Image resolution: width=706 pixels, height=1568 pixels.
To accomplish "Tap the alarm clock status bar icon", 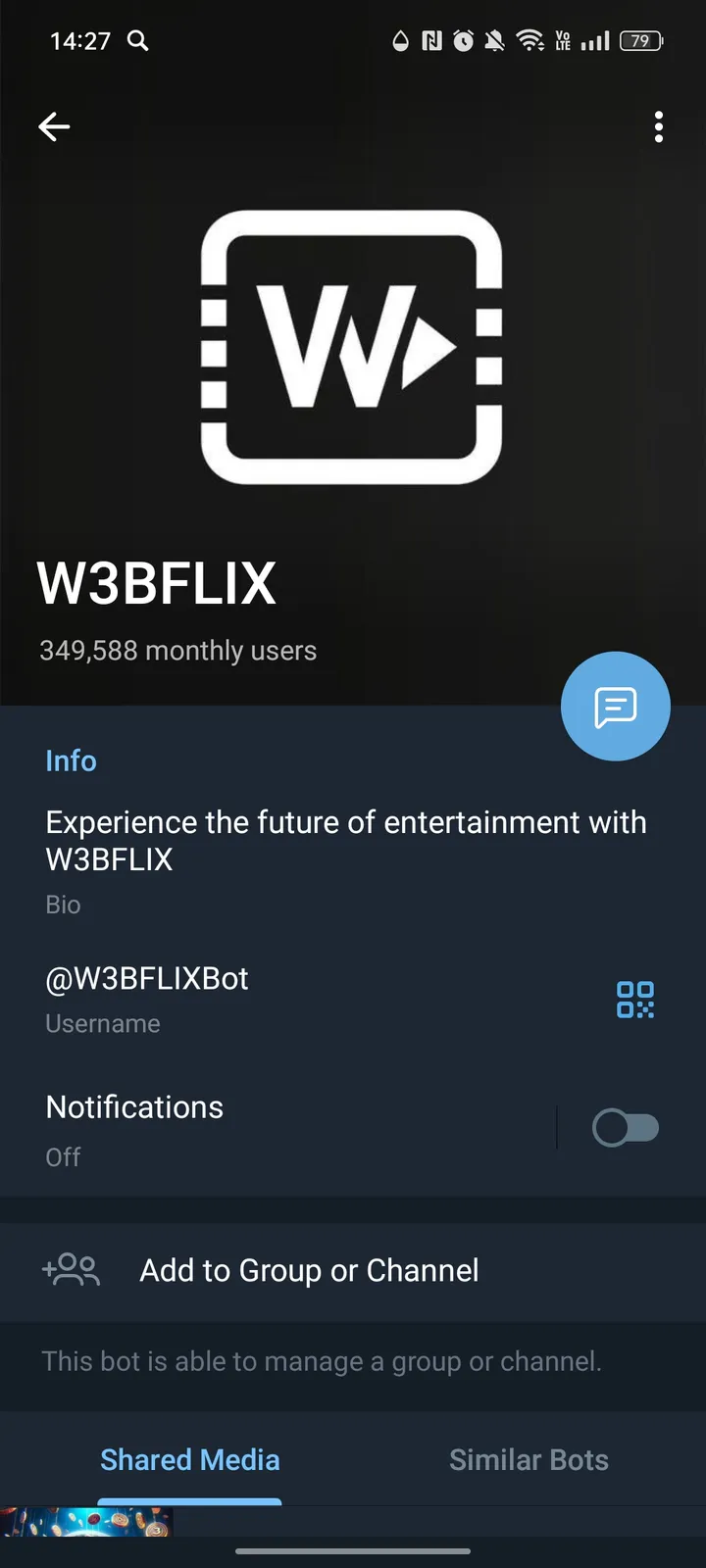I will [463, 41].
